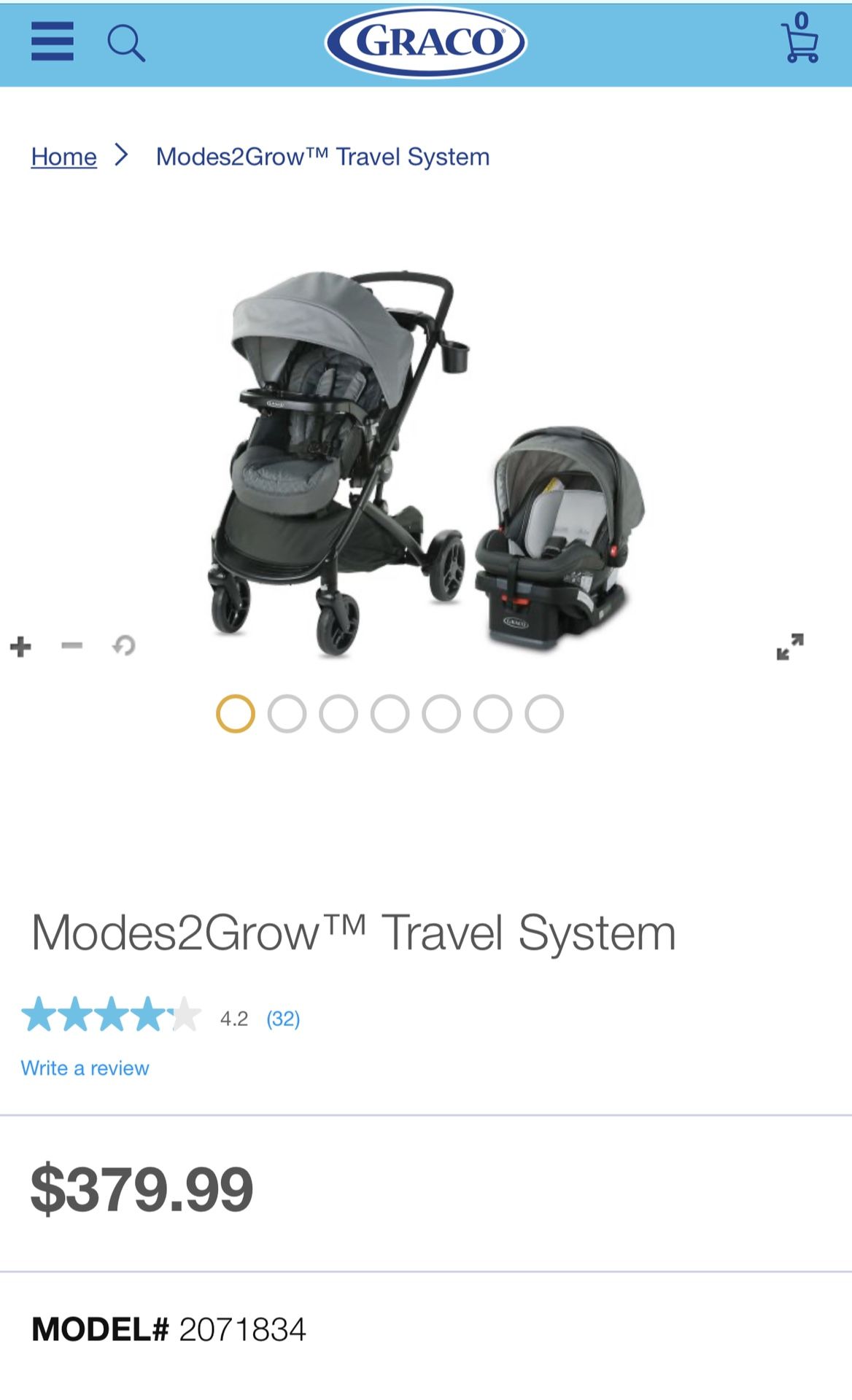The height and width of the screenshot is (1400, 852).
Task: Open the search icon
Action: (126, 43)
